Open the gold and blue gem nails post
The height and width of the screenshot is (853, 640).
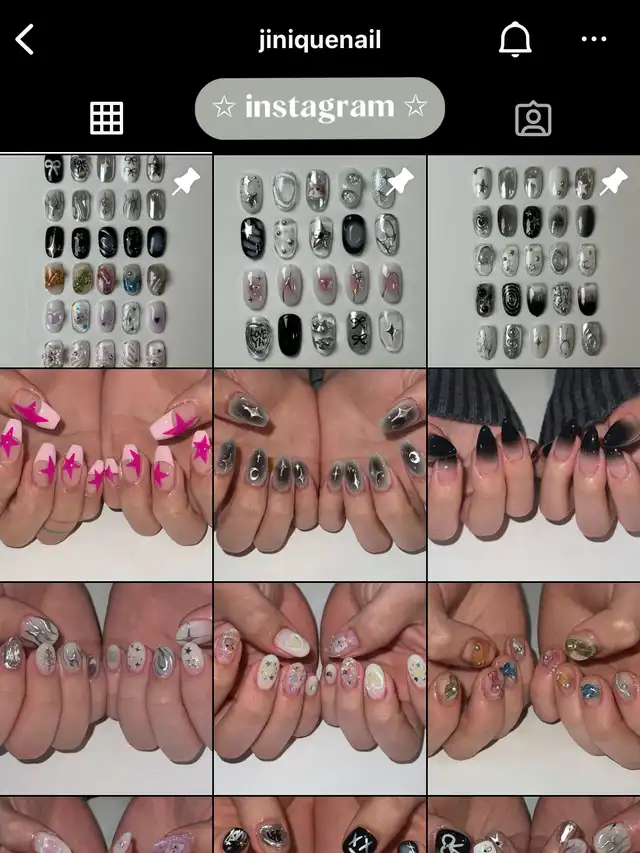pos(534,688)
